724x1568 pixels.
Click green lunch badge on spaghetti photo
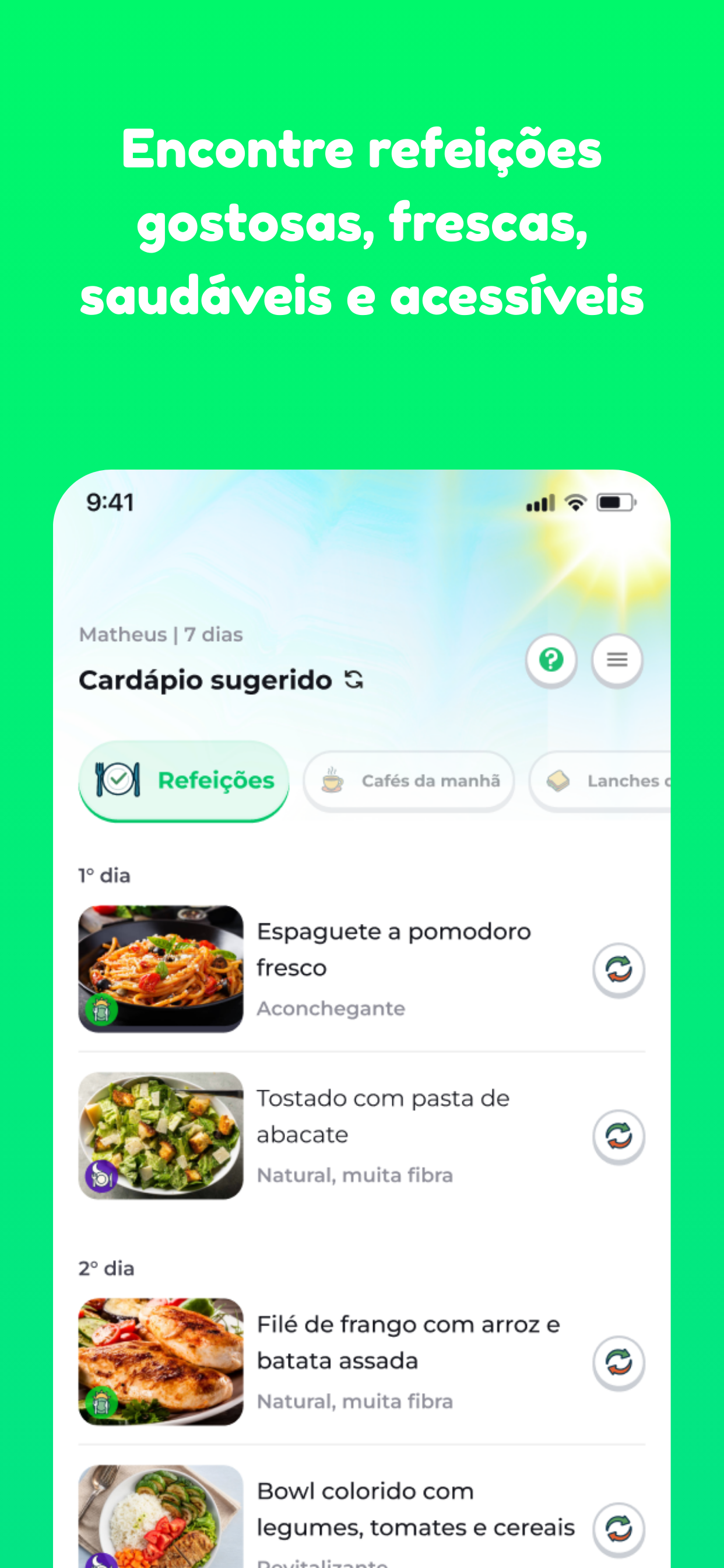[101, 1009]
